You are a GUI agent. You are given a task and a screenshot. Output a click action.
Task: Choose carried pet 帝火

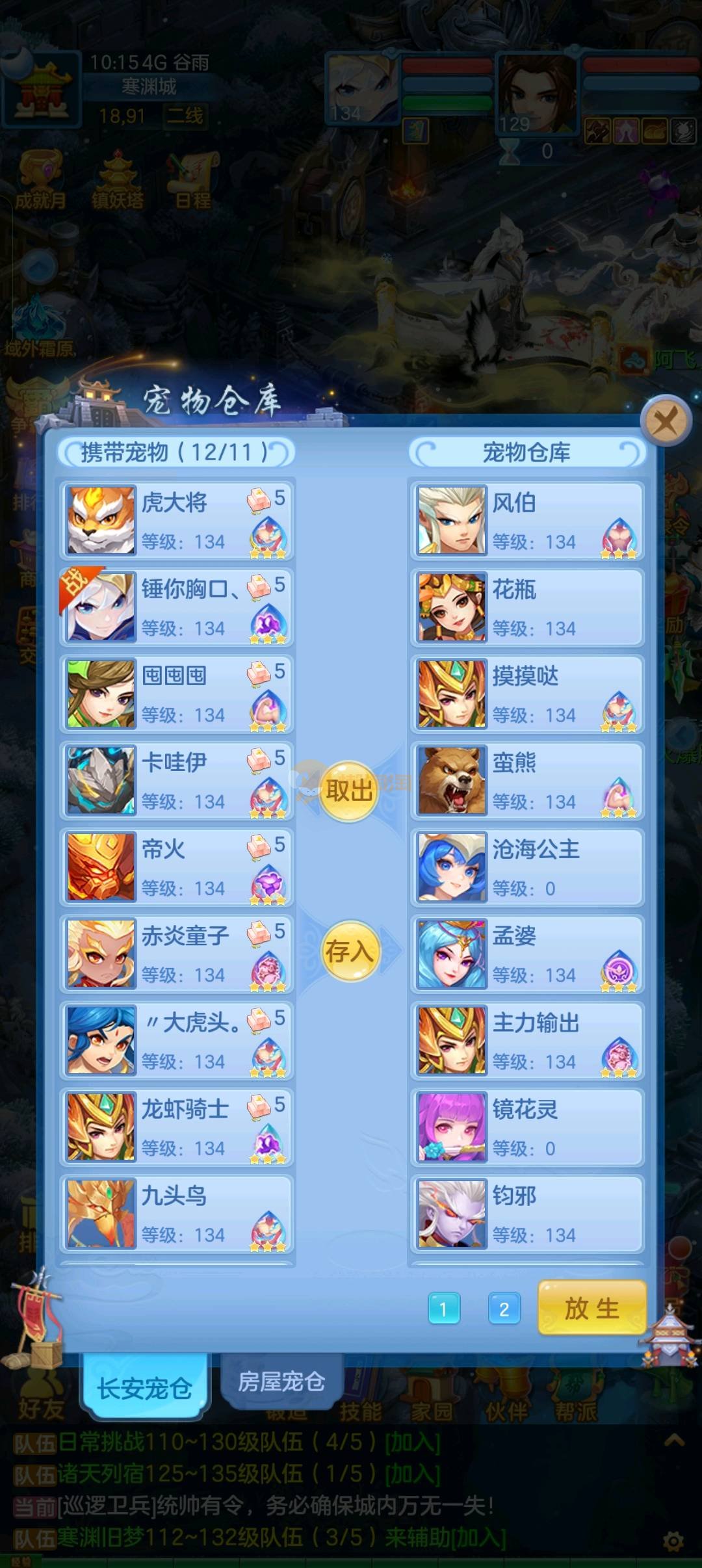(x=177, y=867)
